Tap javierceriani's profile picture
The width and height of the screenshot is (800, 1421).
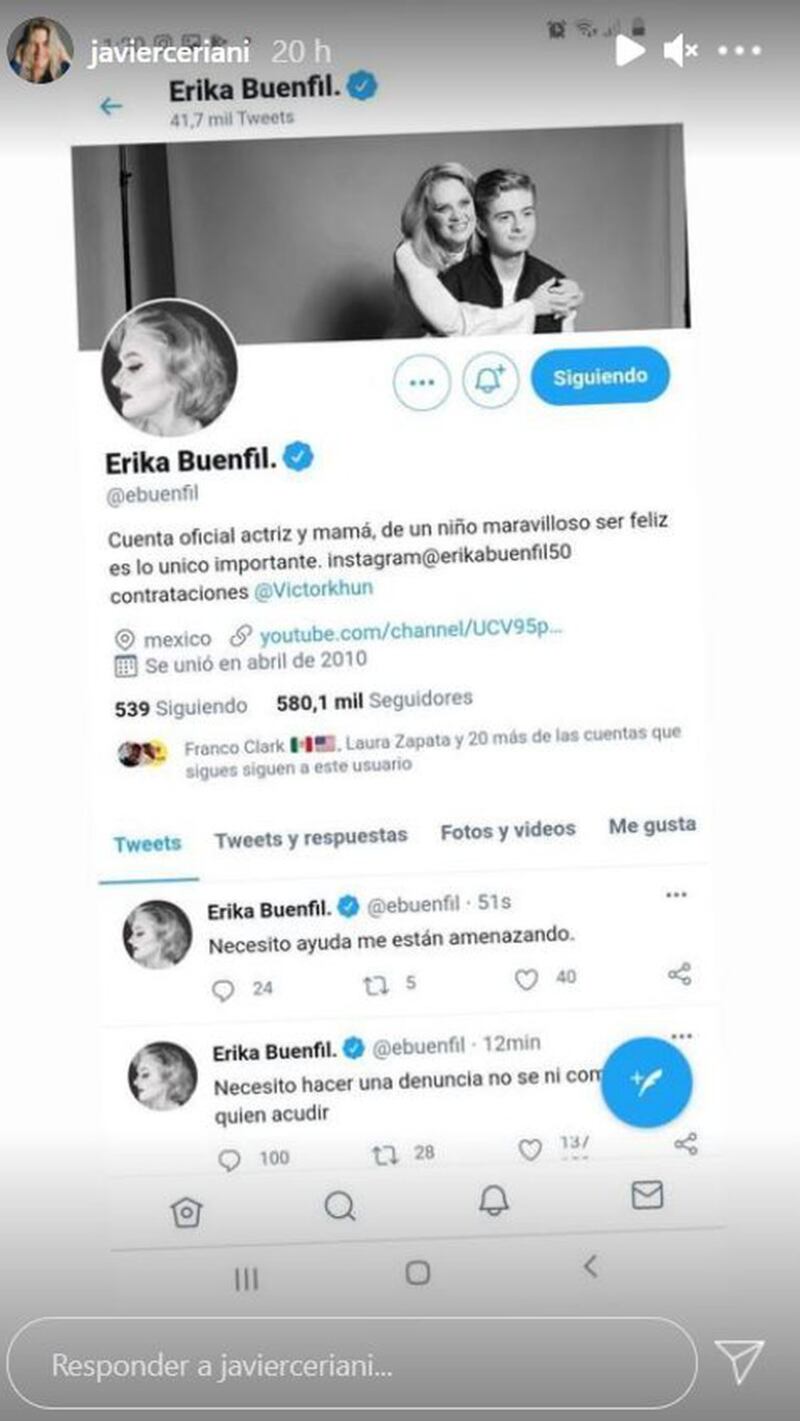point(40,49)
